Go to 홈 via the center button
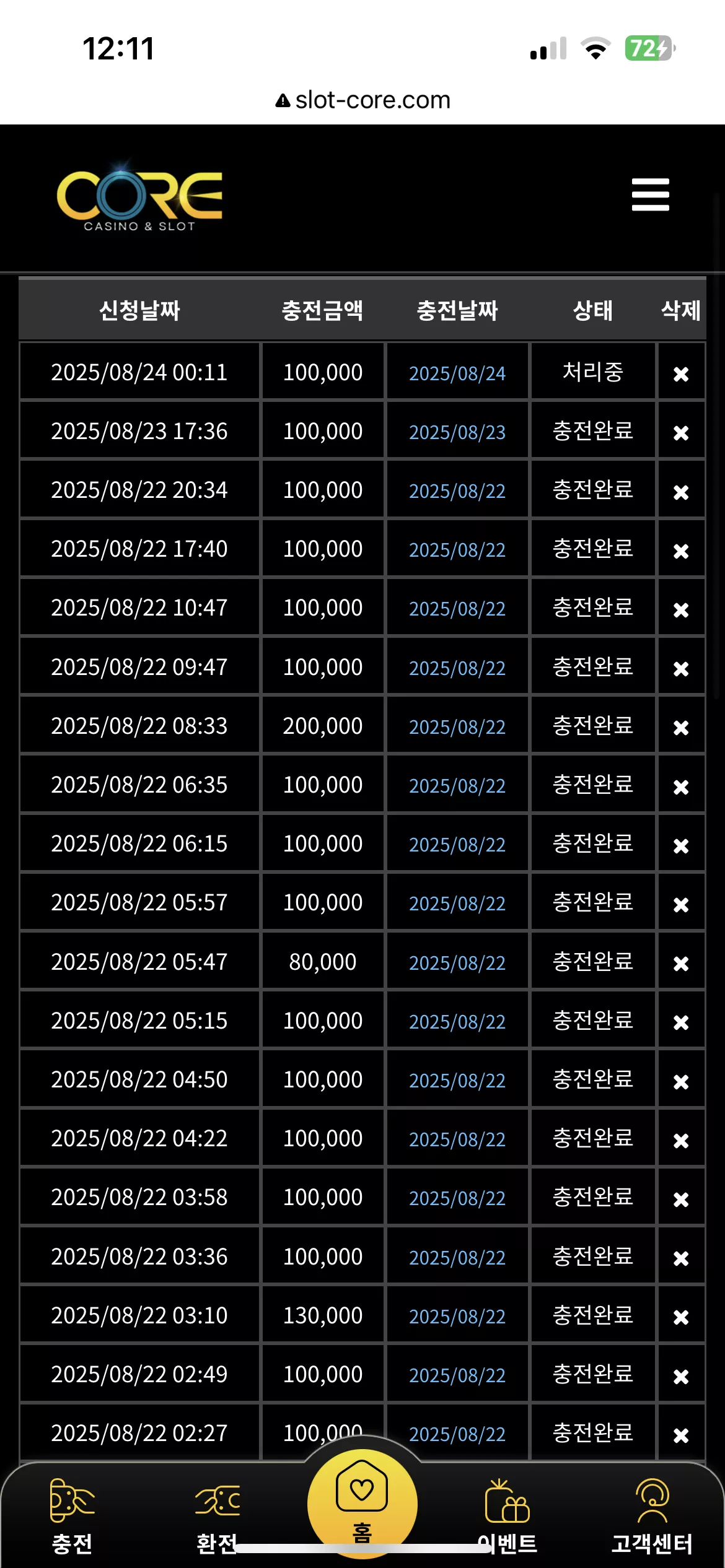 pyautogui.click(x=362, y=1504)
